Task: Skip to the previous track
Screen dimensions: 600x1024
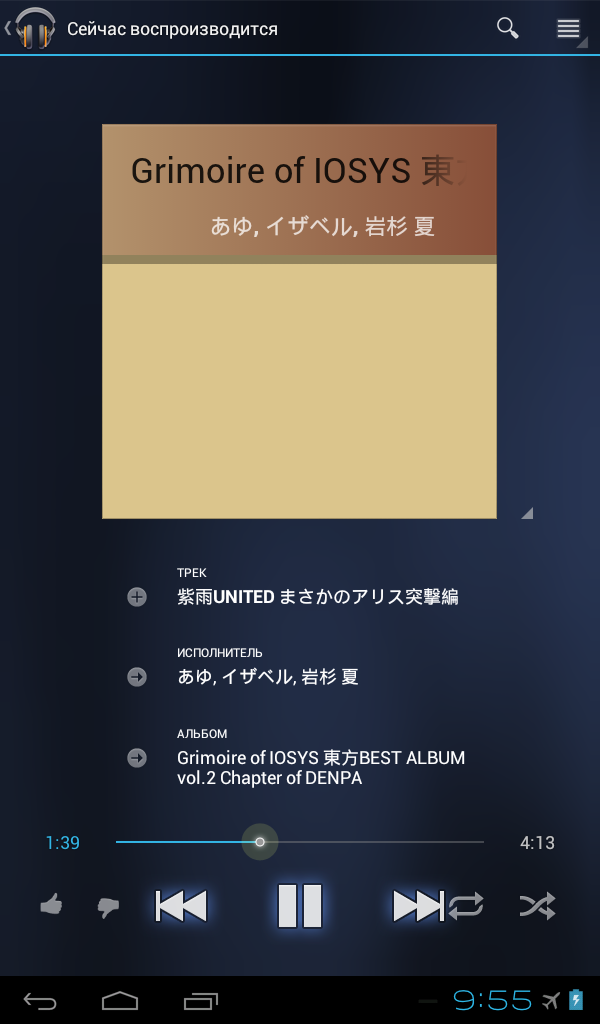Action: 181,906
